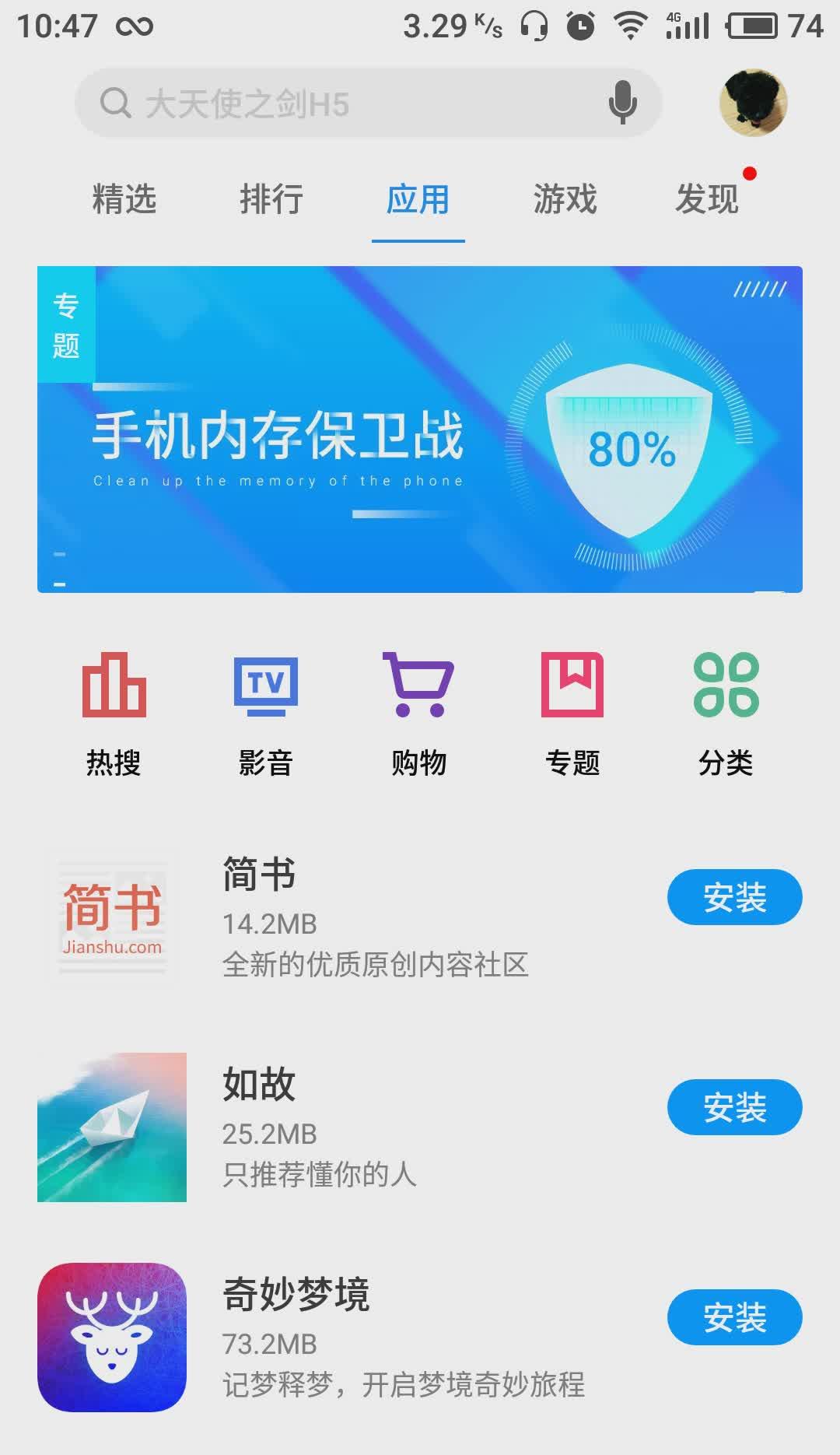Open the profile avatar
The width and height of the screenshot is (840, 1455).
753,102
